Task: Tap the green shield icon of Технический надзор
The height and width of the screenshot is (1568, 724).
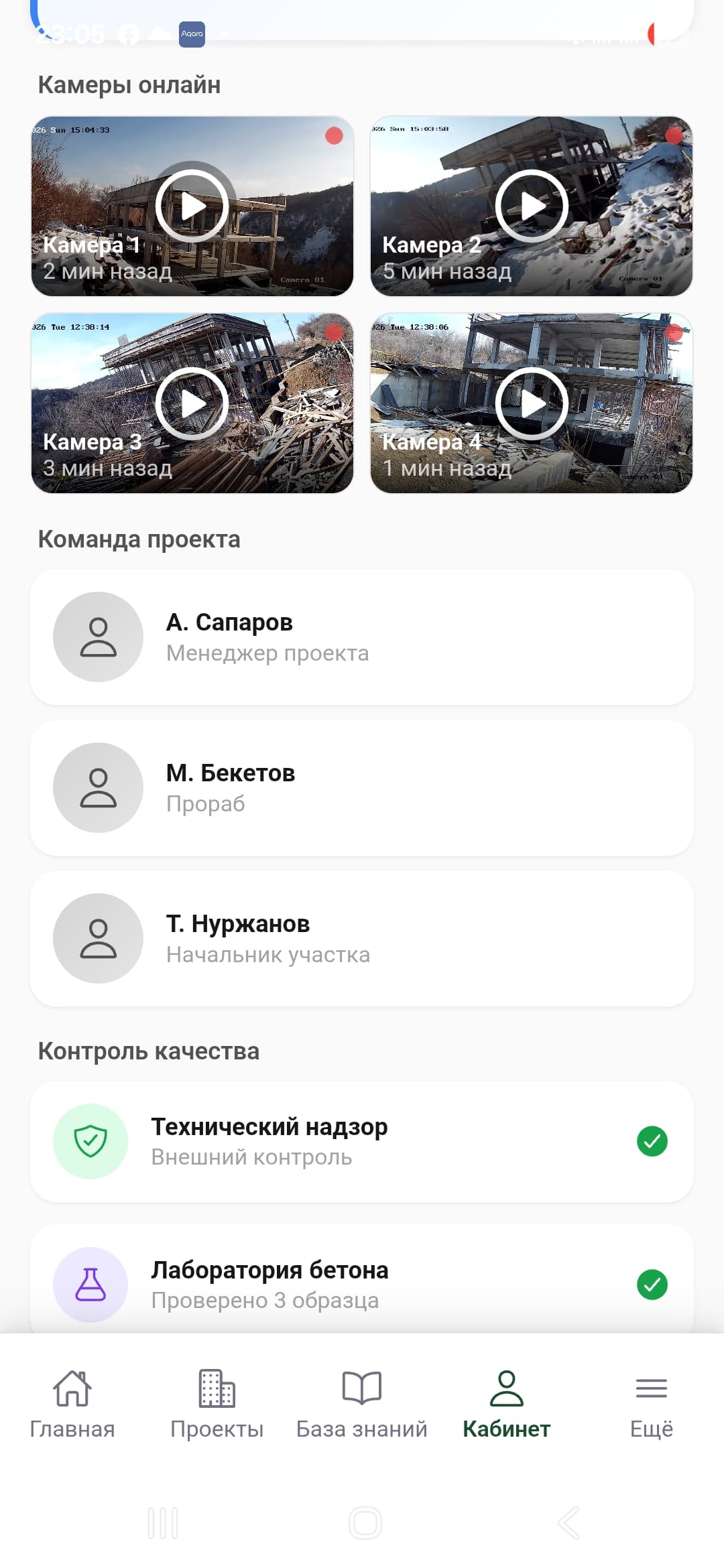Action: pos(90,1140)
